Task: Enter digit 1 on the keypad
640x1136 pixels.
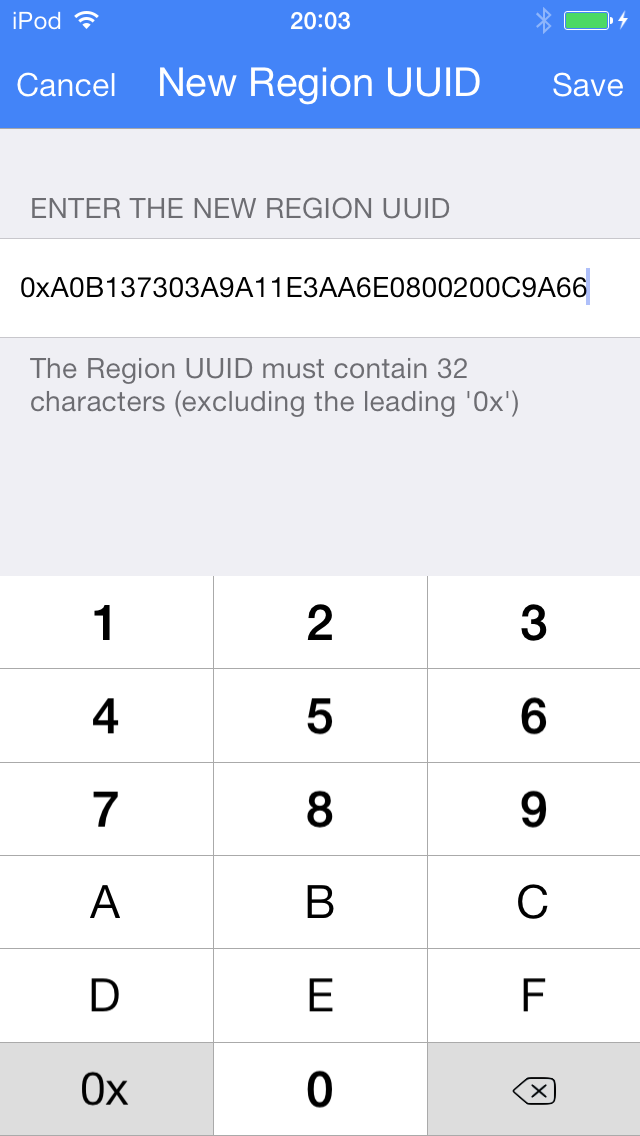Action: coord(107,622)
